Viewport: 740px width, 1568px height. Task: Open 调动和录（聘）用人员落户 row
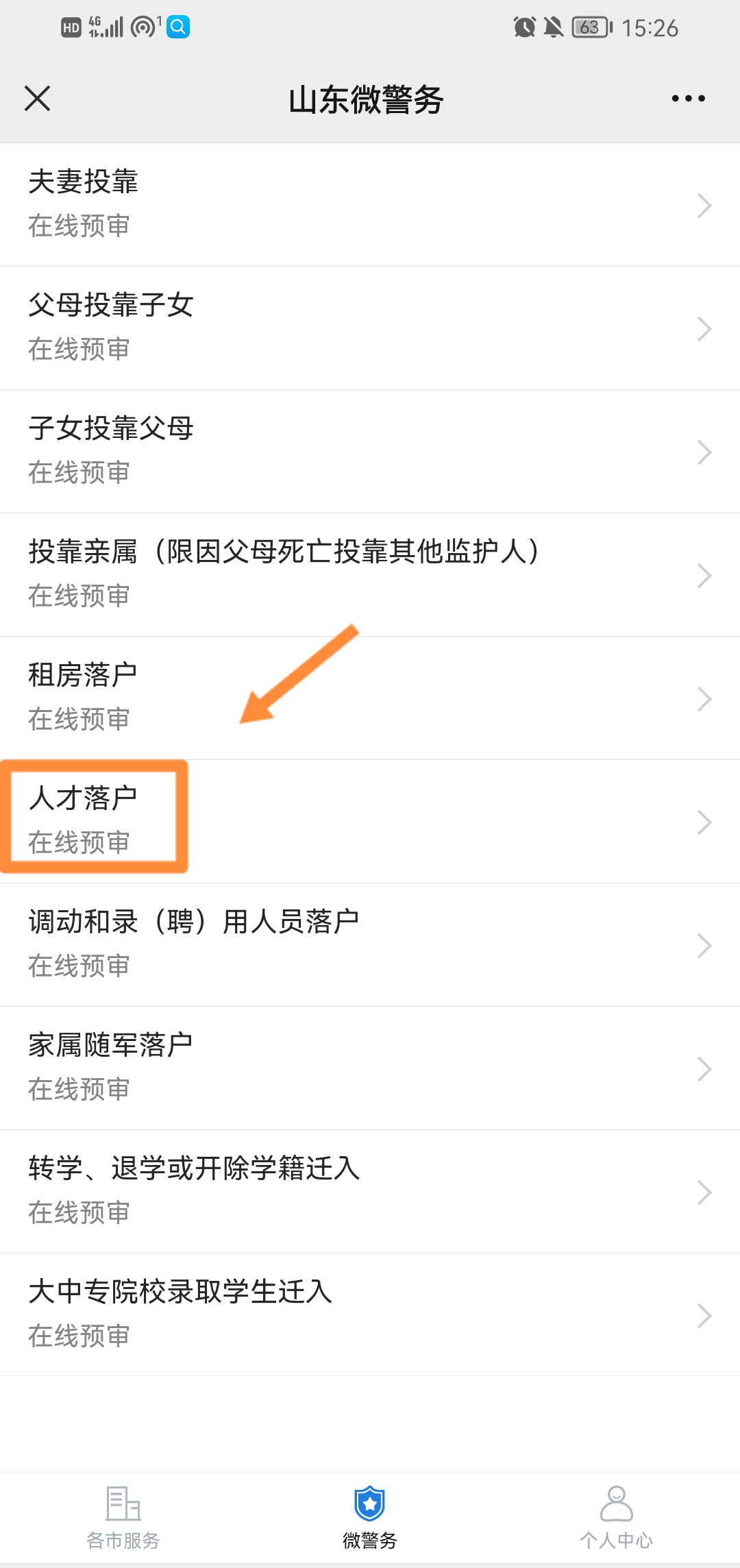click(x=370, y=944)
